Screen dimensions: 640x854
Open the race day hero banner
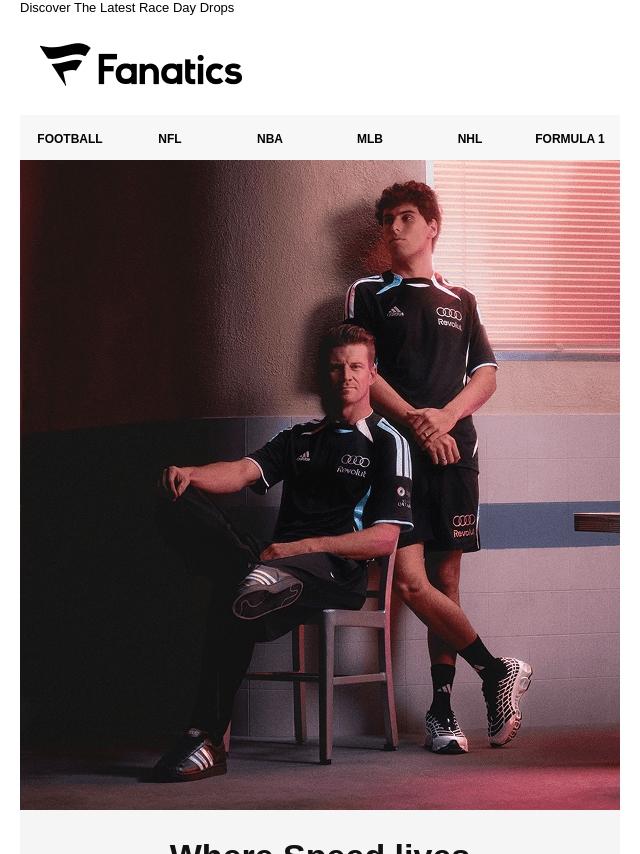[x=320, y=485]
